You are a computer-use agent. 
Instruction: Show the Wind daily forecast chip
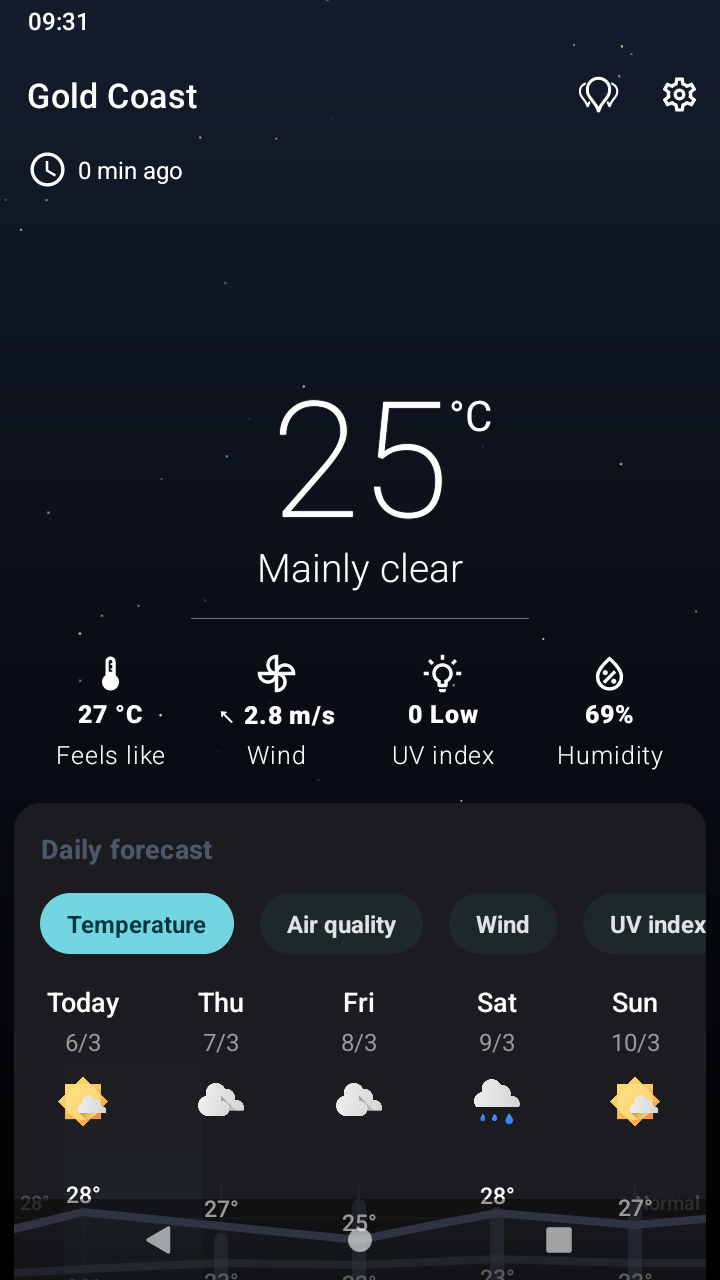coord(502,924)
